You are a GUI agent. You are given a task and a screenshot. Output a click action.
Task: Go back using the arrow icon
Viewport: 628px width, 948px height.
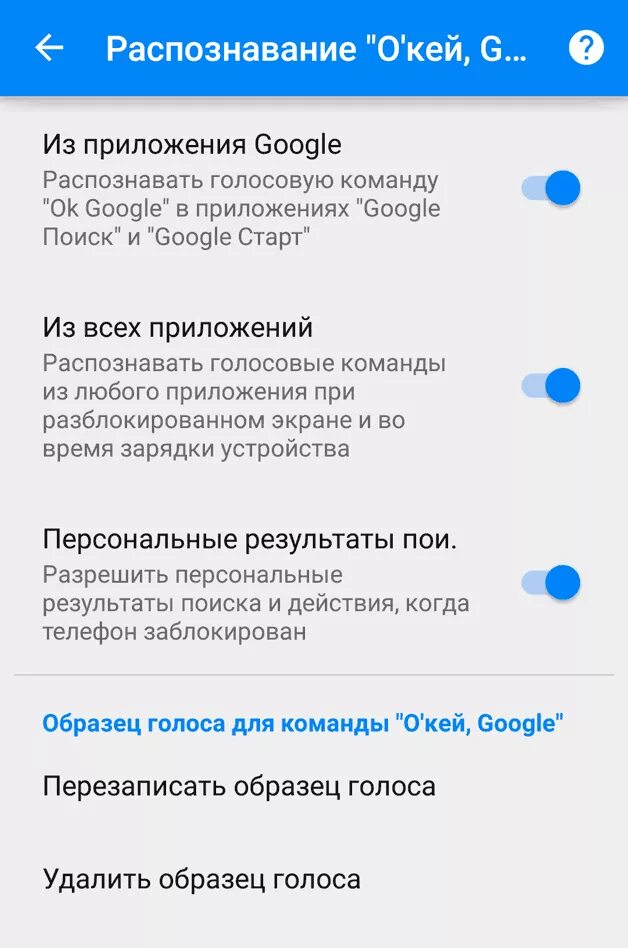tap(49, 48)
